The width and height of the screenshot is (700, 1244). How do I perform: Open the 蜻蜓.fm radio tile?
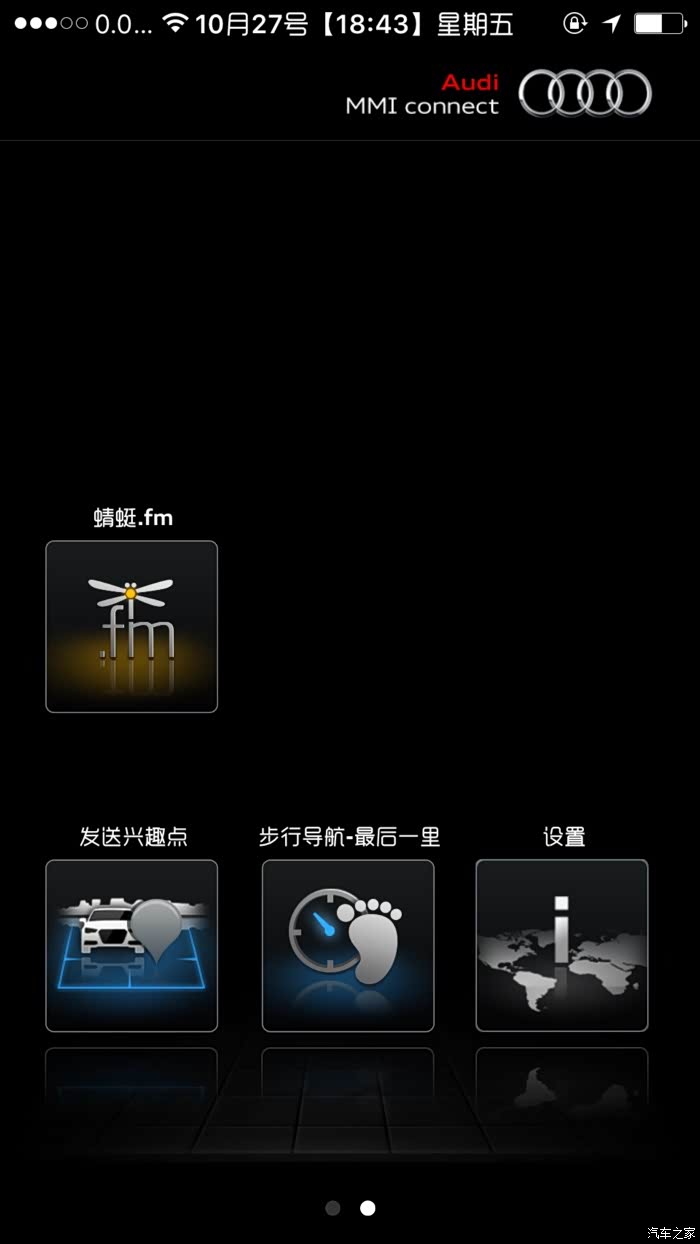[x=131, y=626]
